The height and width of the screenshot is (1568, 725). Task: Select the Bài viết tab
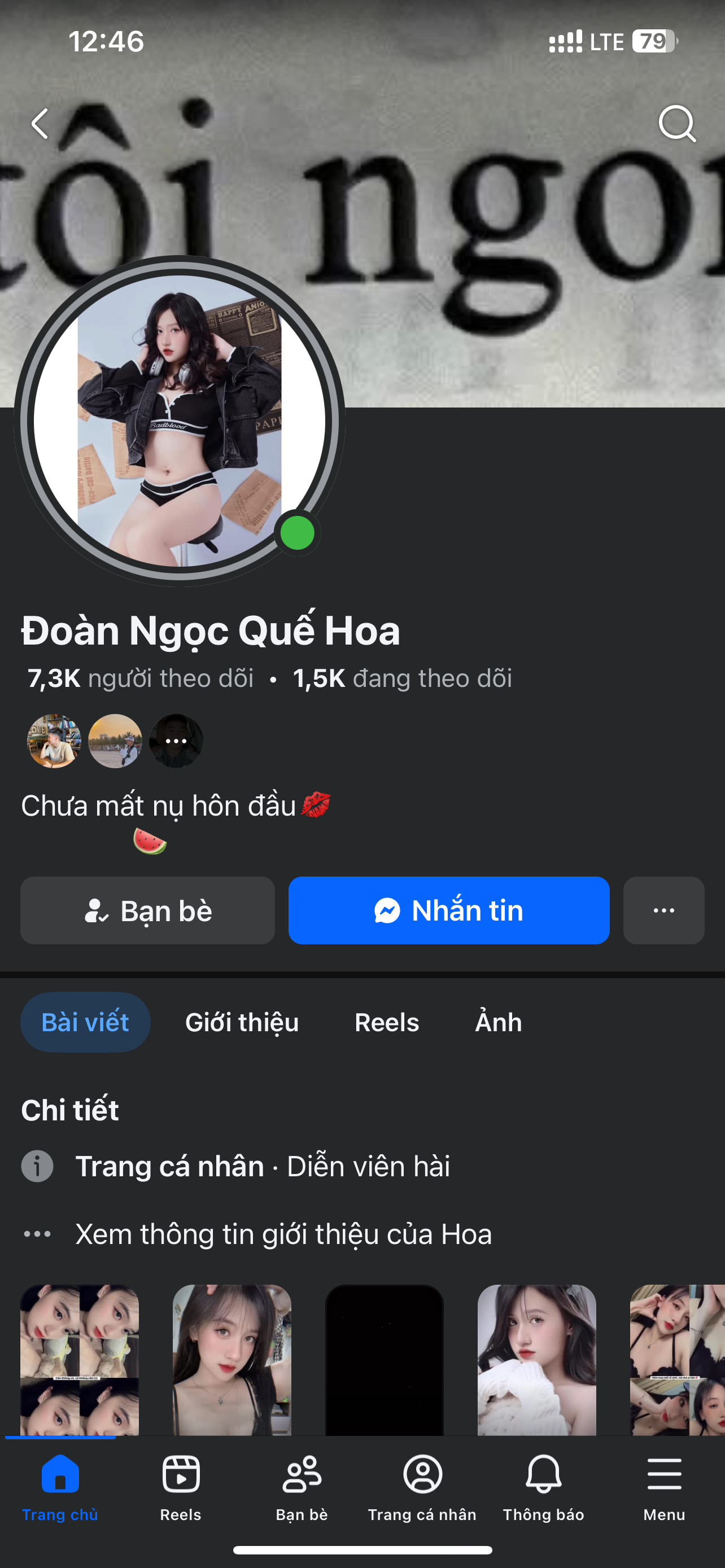click(x=85, y=1023)
